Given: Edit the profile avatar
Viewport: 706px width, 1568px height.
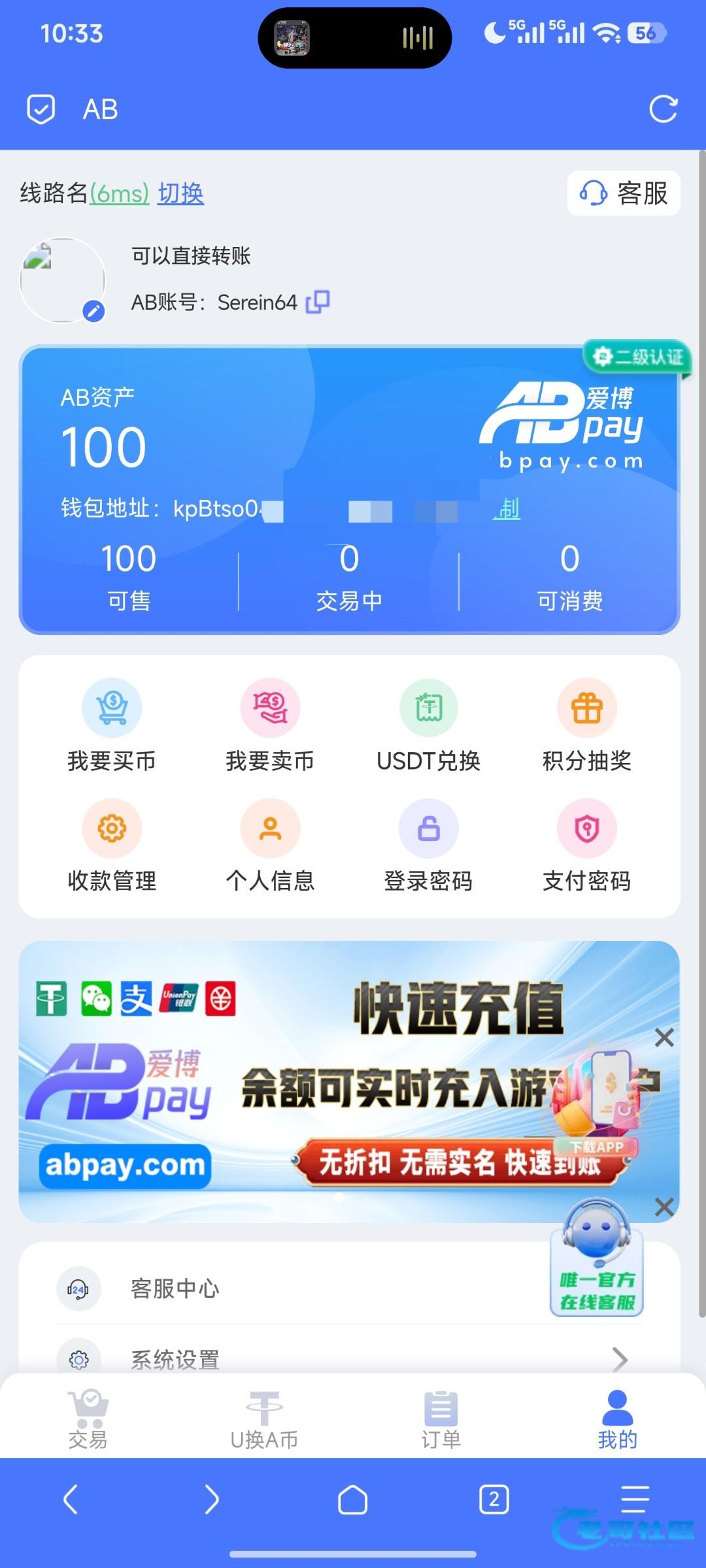Looking at the screenshot, I should [94, 311].
